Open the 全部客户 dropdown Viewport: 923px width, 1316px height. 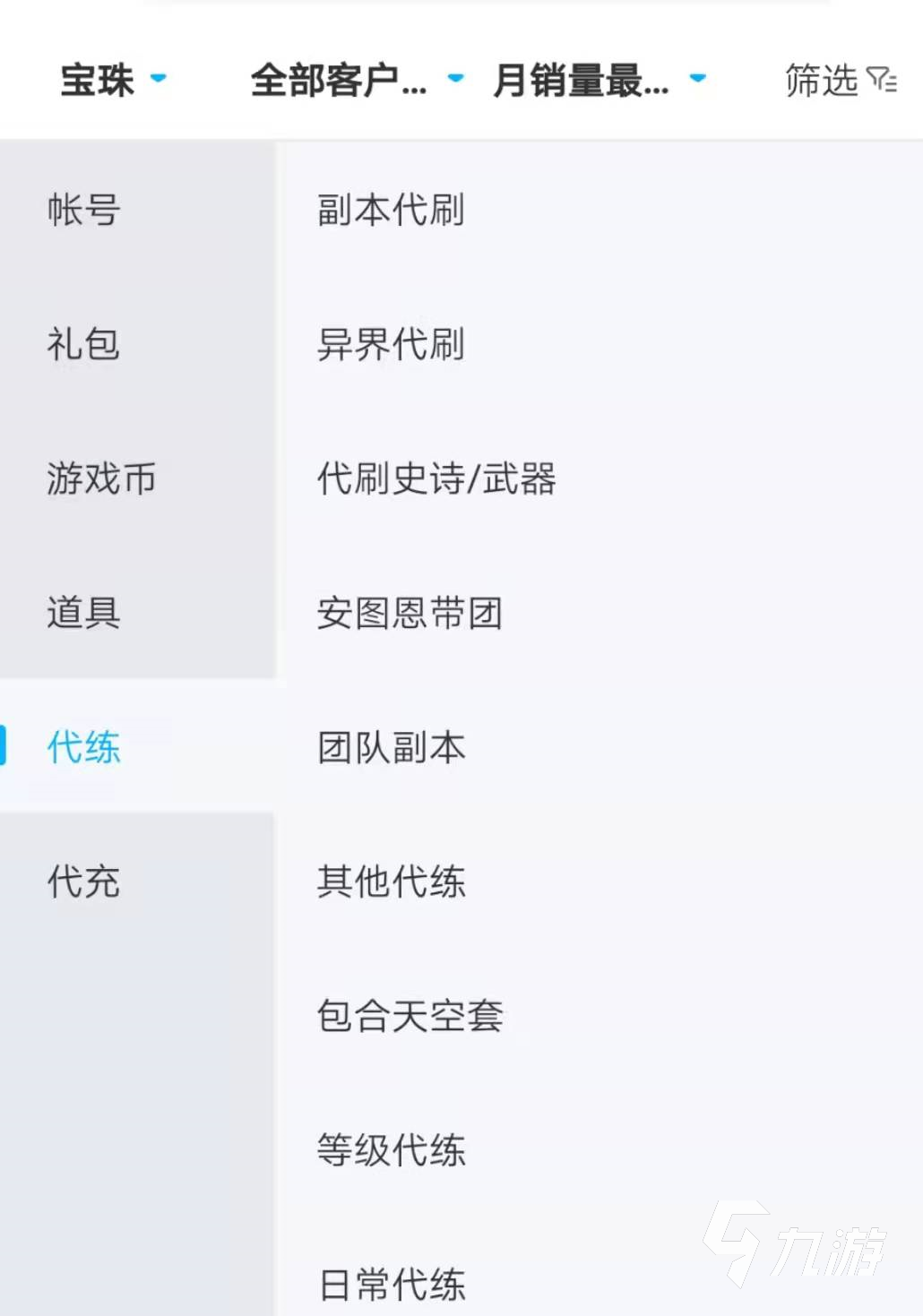pyautogui.click(x=356, y=81)
